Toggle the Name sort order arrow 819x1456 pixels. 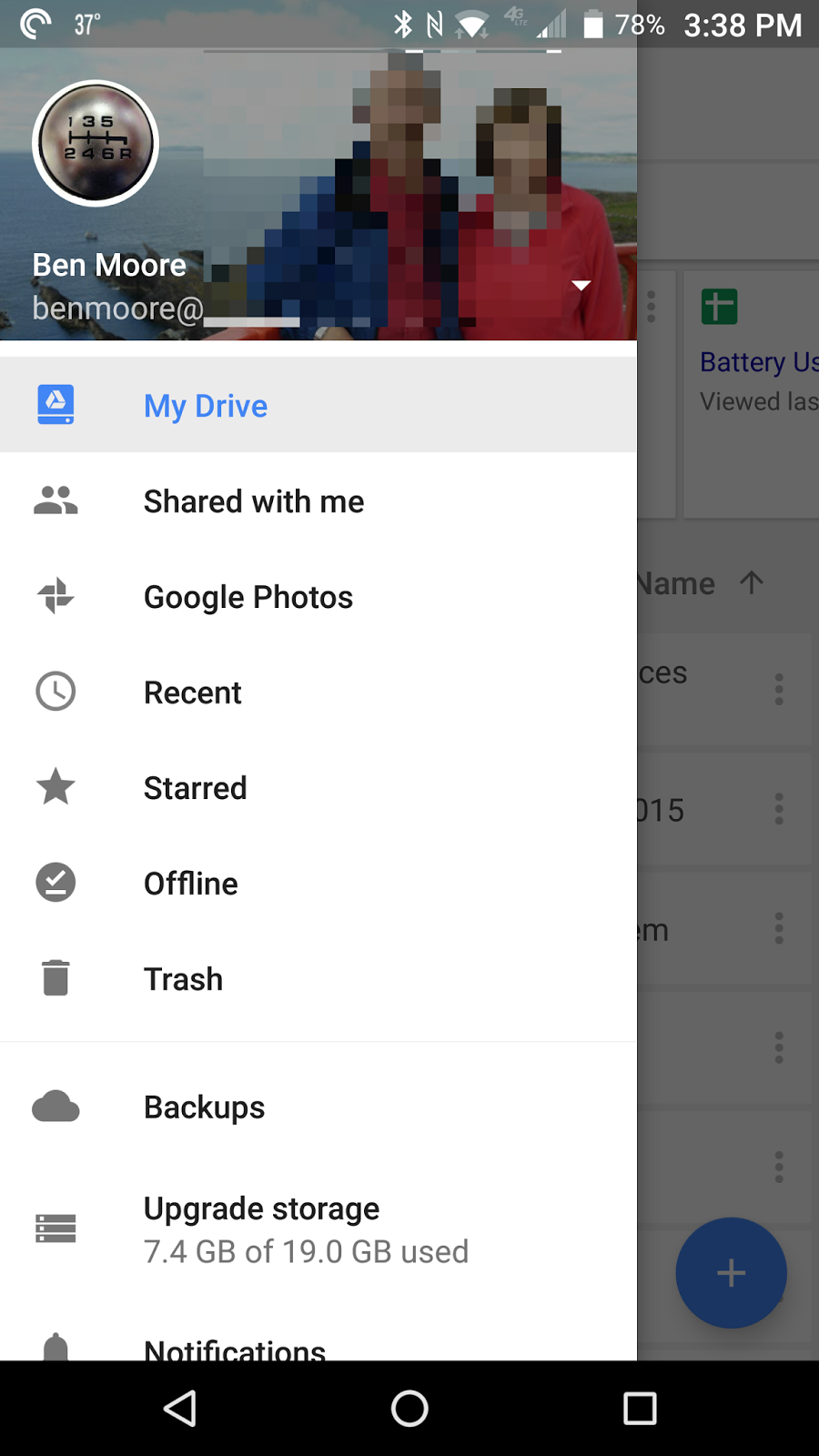752,582
